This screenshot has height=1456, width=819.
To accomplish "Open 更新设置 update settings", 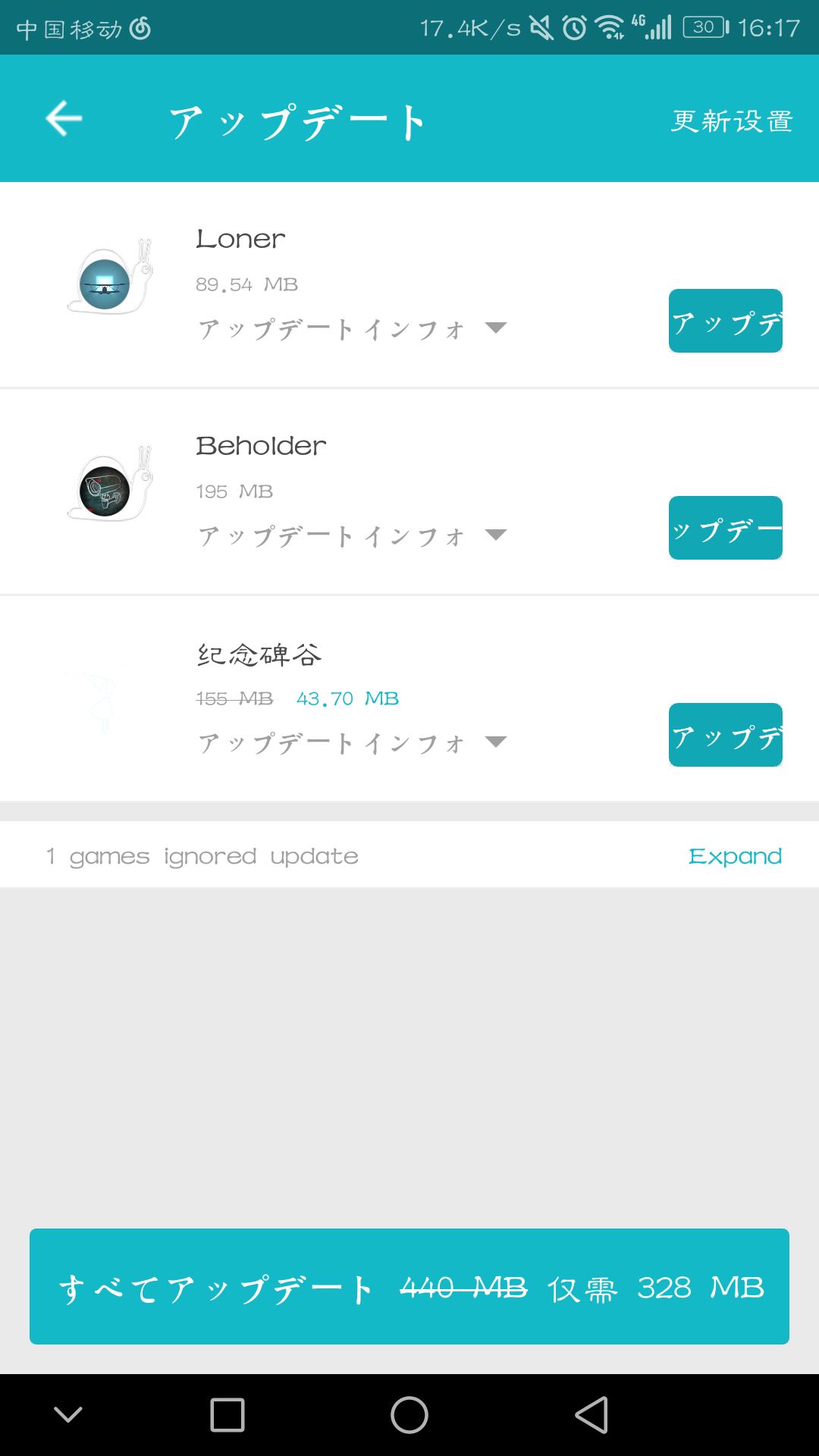I will click(x=730, y=120).
